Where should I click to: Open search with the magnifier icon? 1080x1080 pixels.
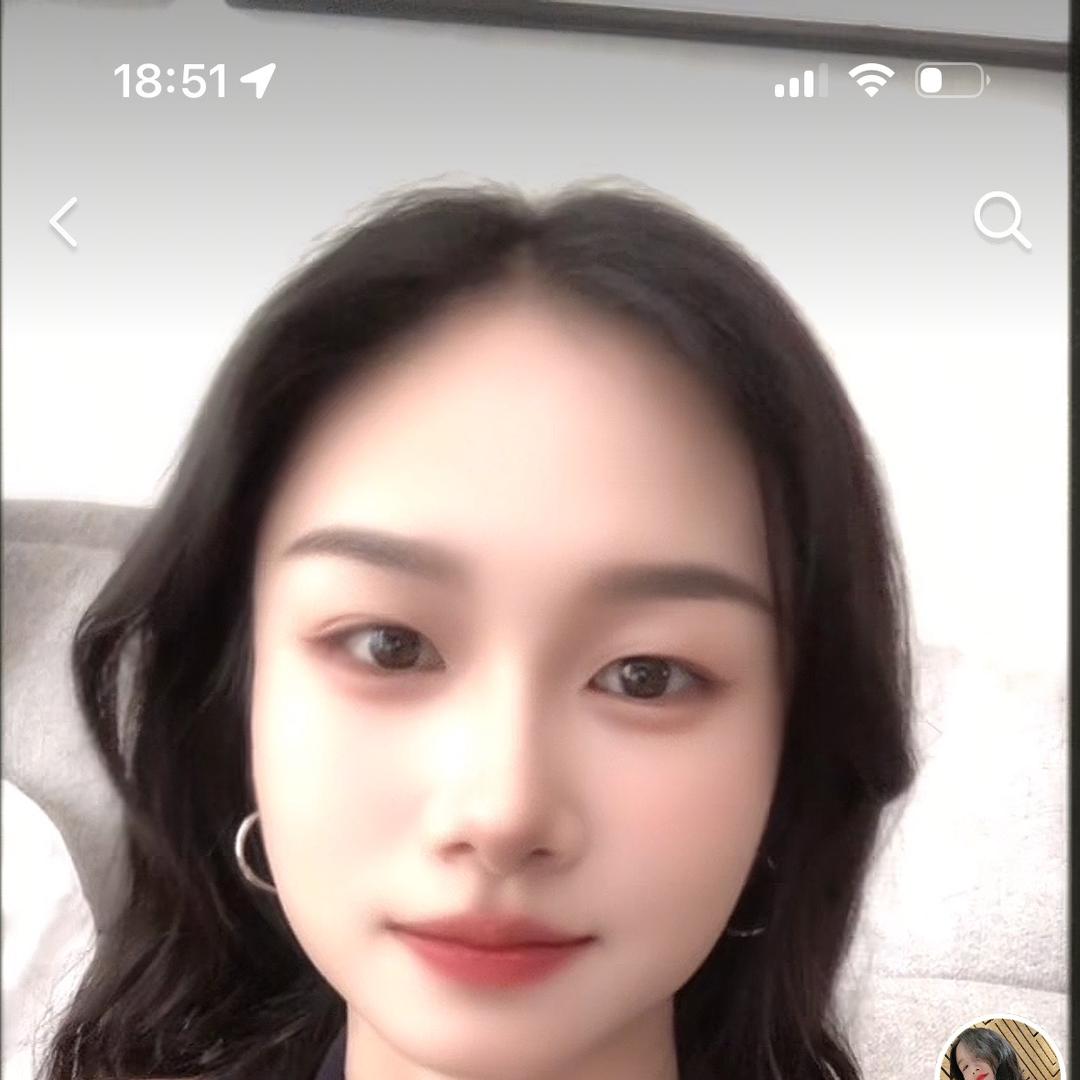point(1001,221)
